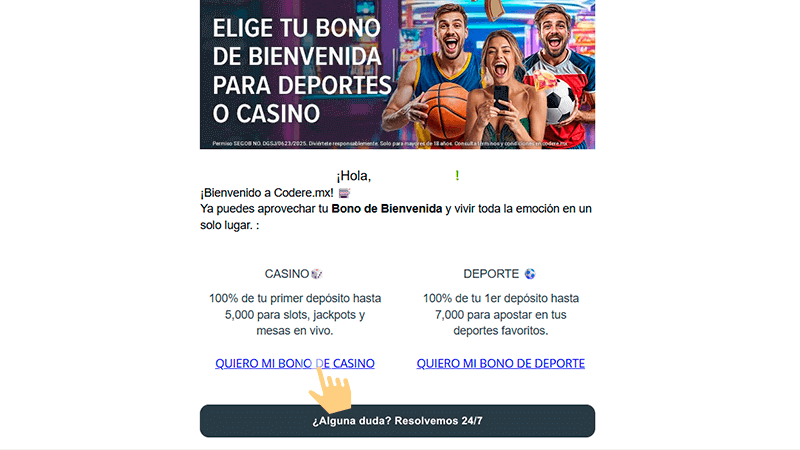The height and width of the screenshot is (450, 800).
Task: Open the QUIERO MI BONO DE CASINO link
Action: [294, 364]
